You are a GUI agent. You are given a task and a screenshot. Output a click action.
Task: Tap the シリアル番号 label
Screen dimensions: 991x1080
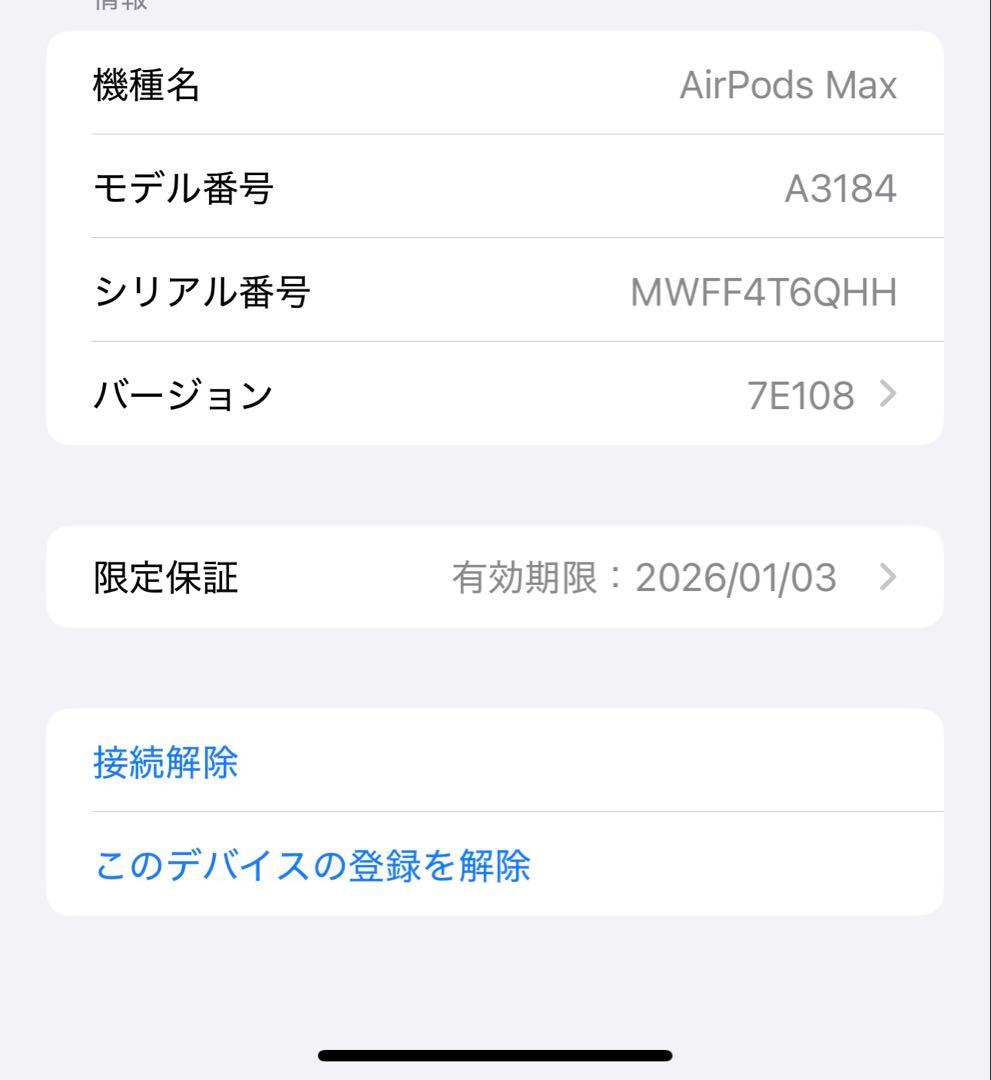pyautogui.click(x=203, y=291)
